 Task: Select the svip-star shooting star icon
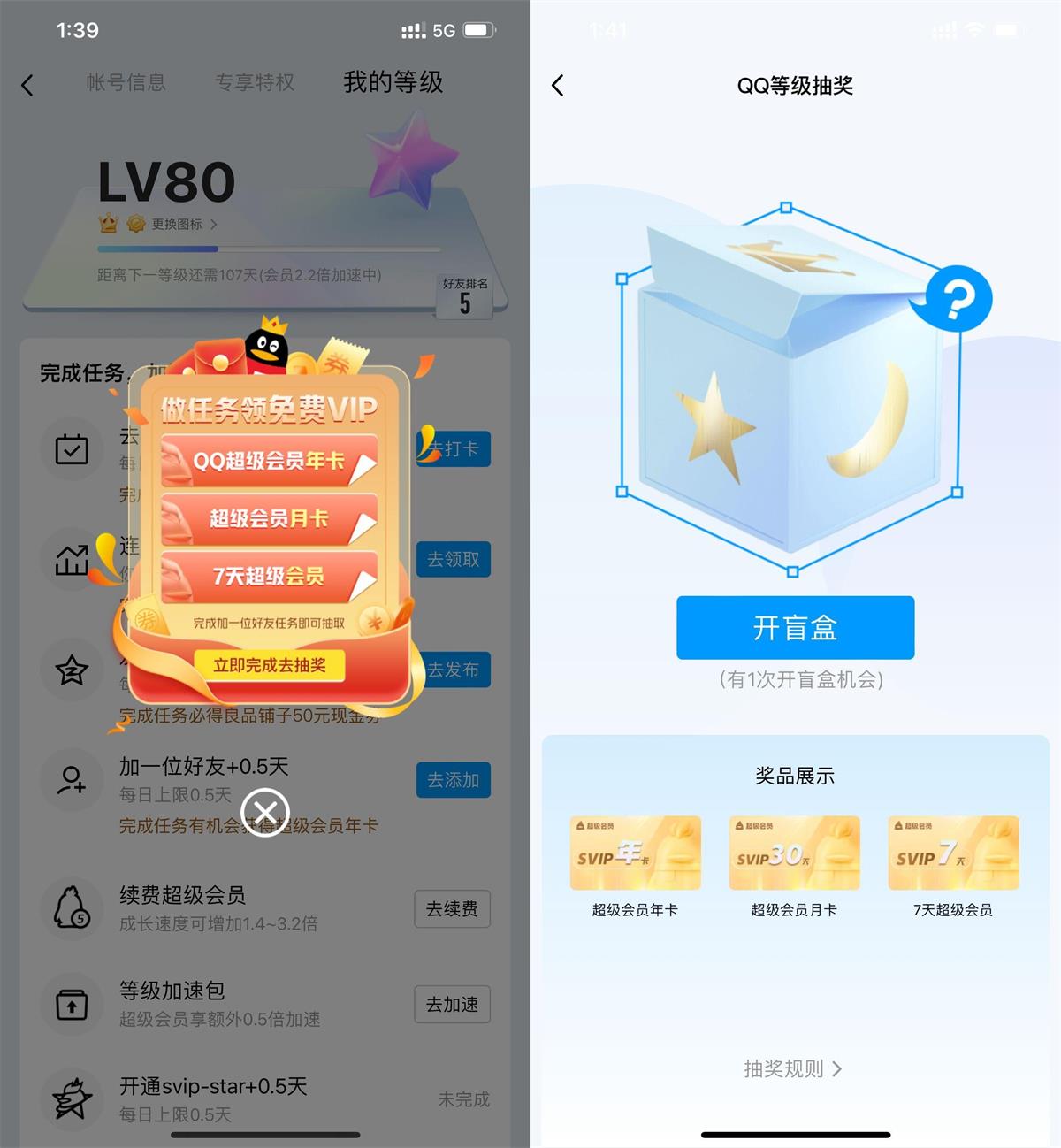72,1098
